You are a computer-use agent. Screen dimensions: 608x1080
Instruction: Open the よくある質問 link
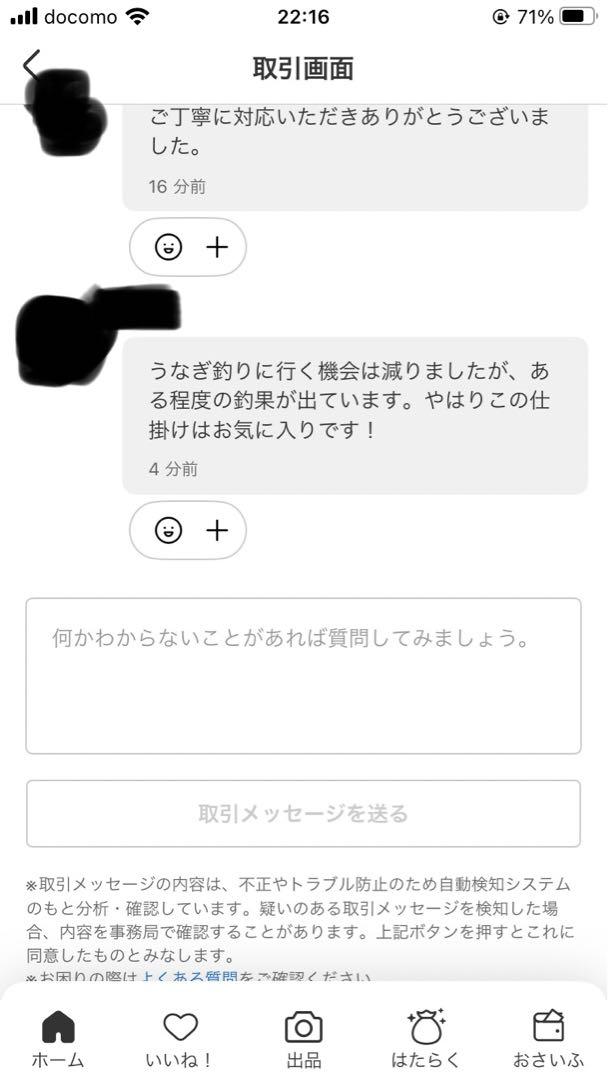pos(189,978)
